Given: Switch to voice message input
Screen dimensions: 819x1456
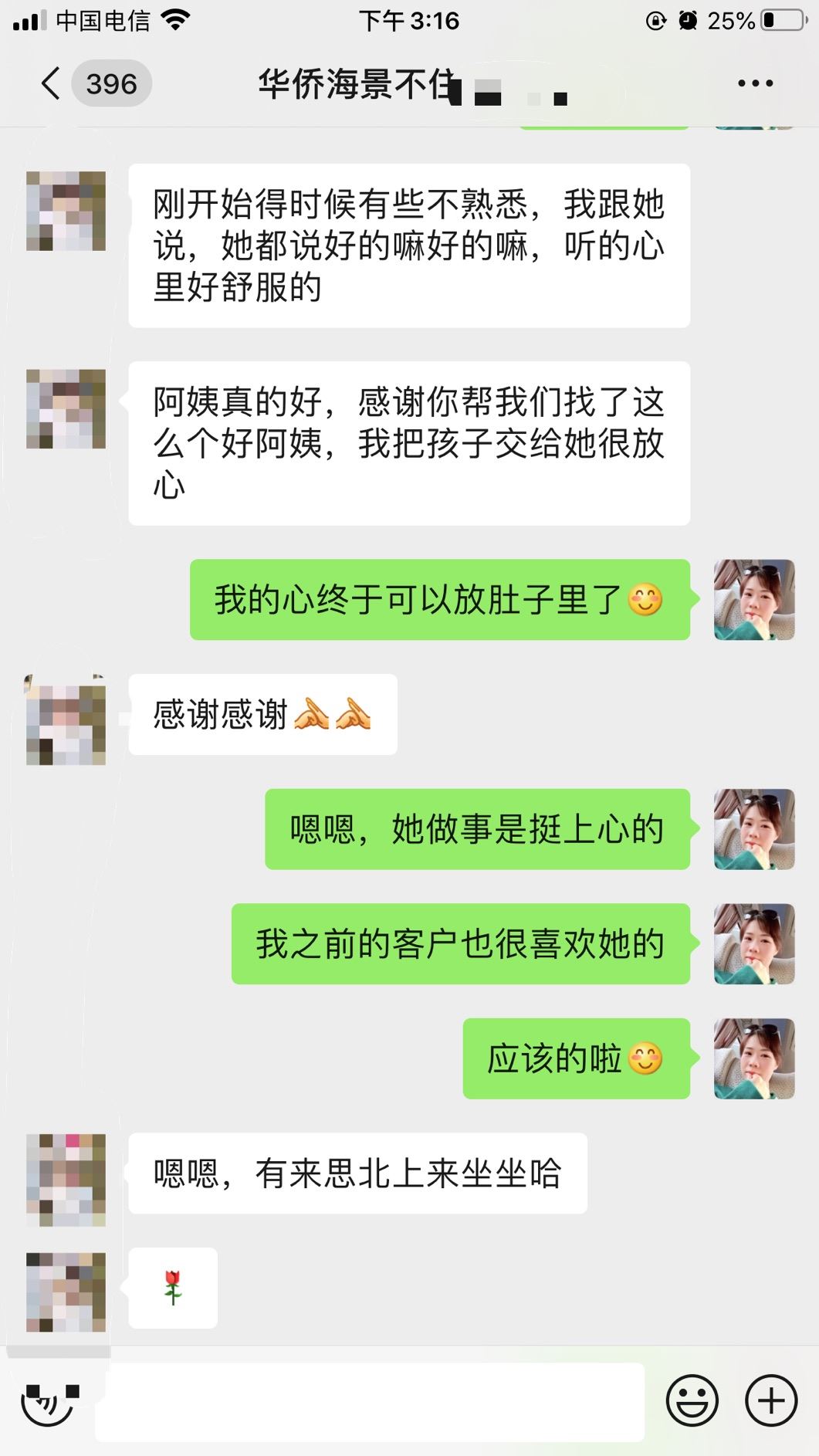Looking at the screenshot, I should pyautogui.click(x=48, y=1400).
